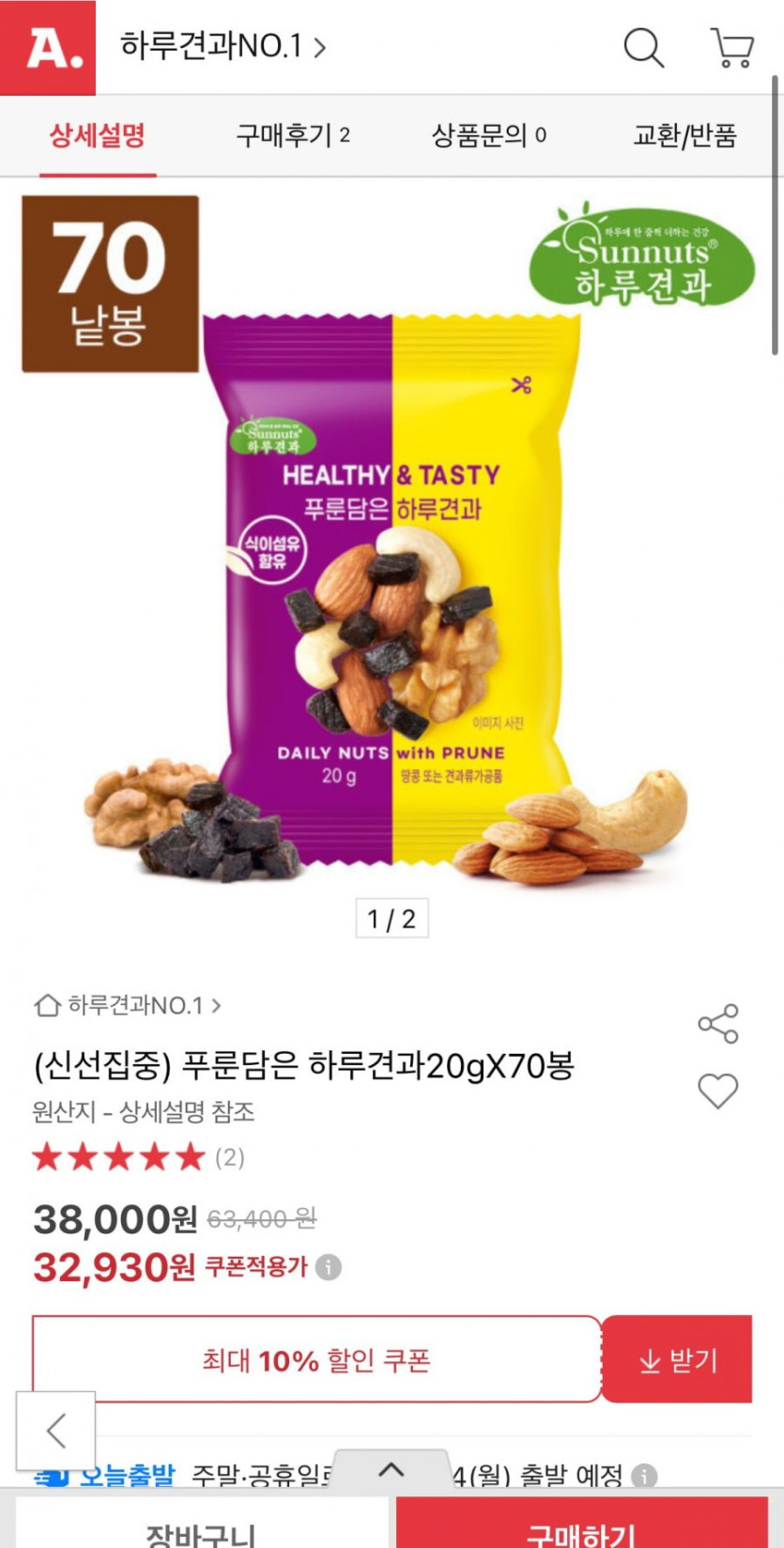Tap the red A. home logo

48,47
